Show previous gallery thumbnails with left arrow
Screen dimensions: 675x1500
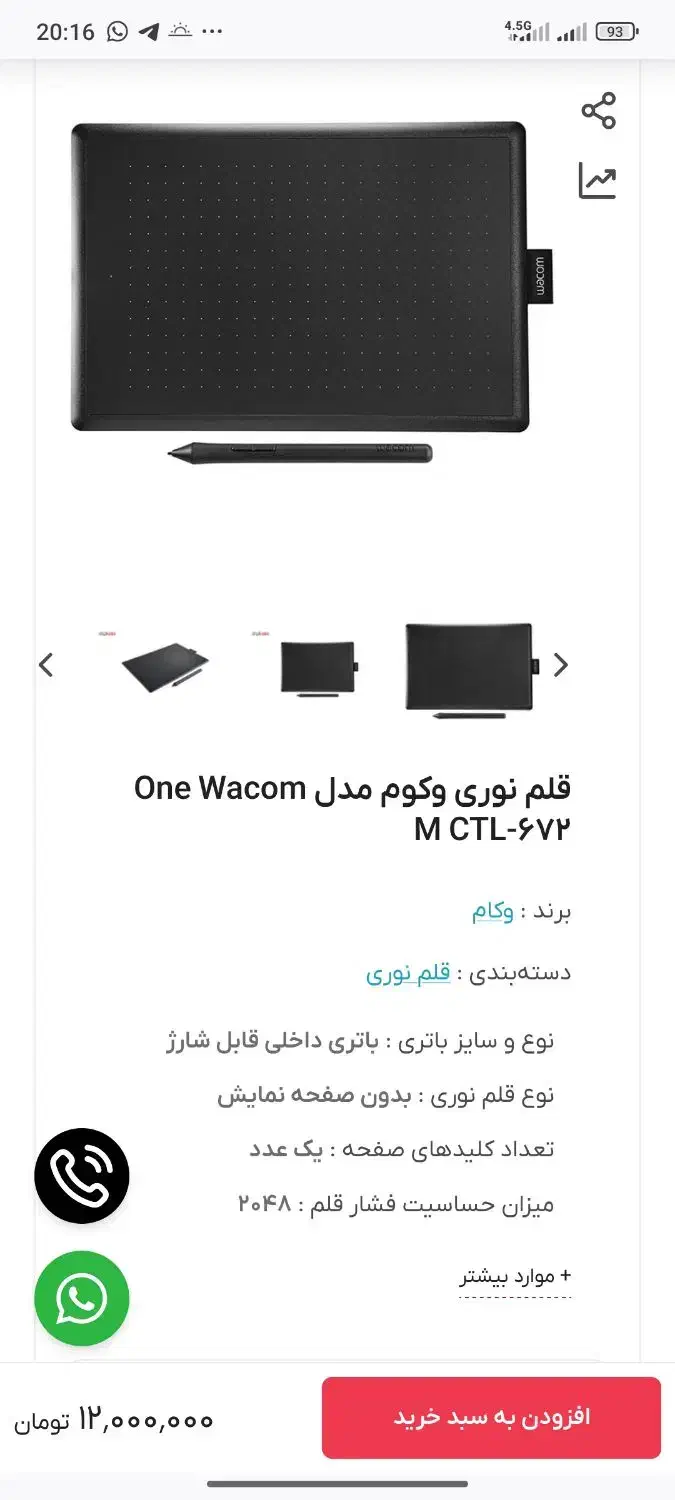45,665
